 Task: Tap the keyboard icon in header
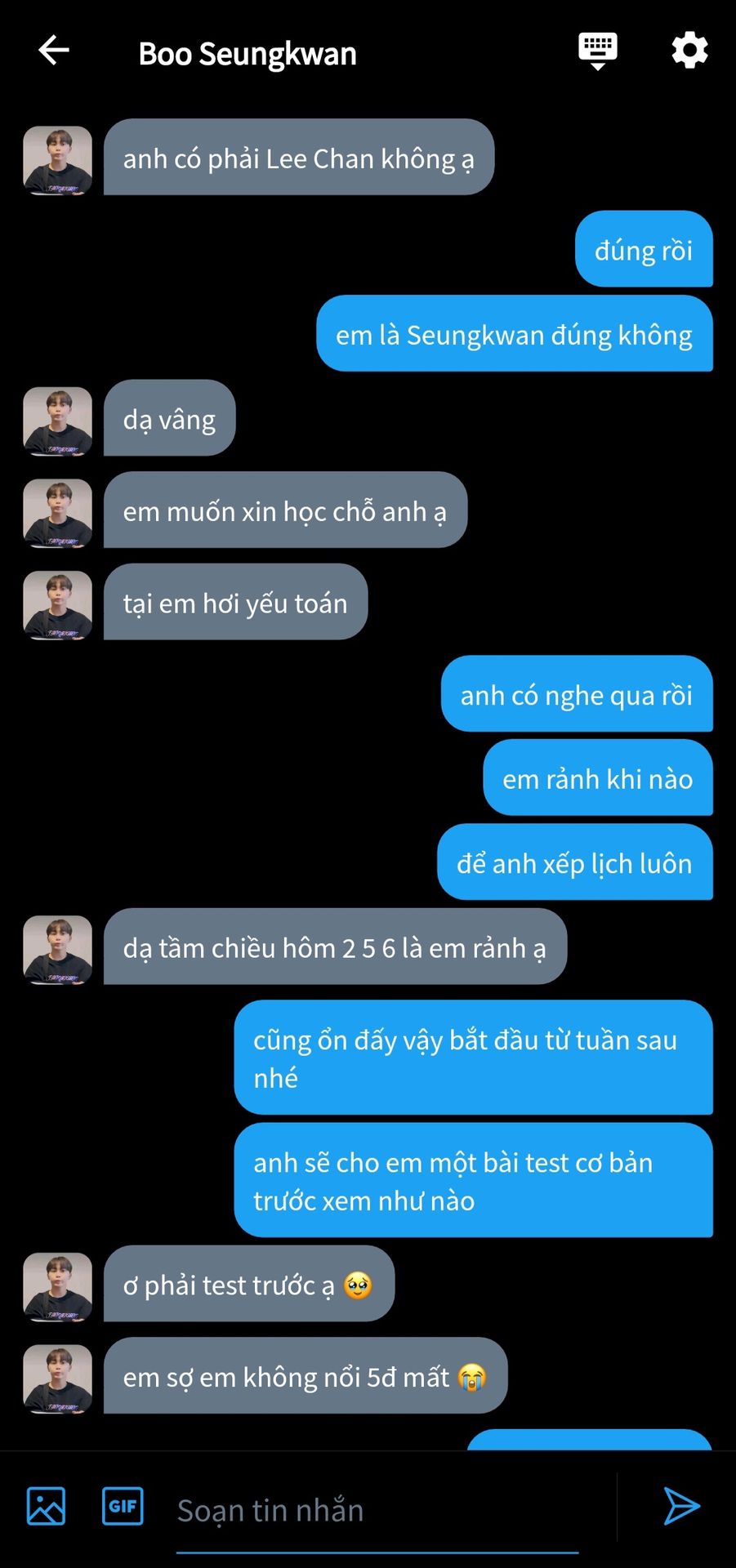click(x=598, y=51)
